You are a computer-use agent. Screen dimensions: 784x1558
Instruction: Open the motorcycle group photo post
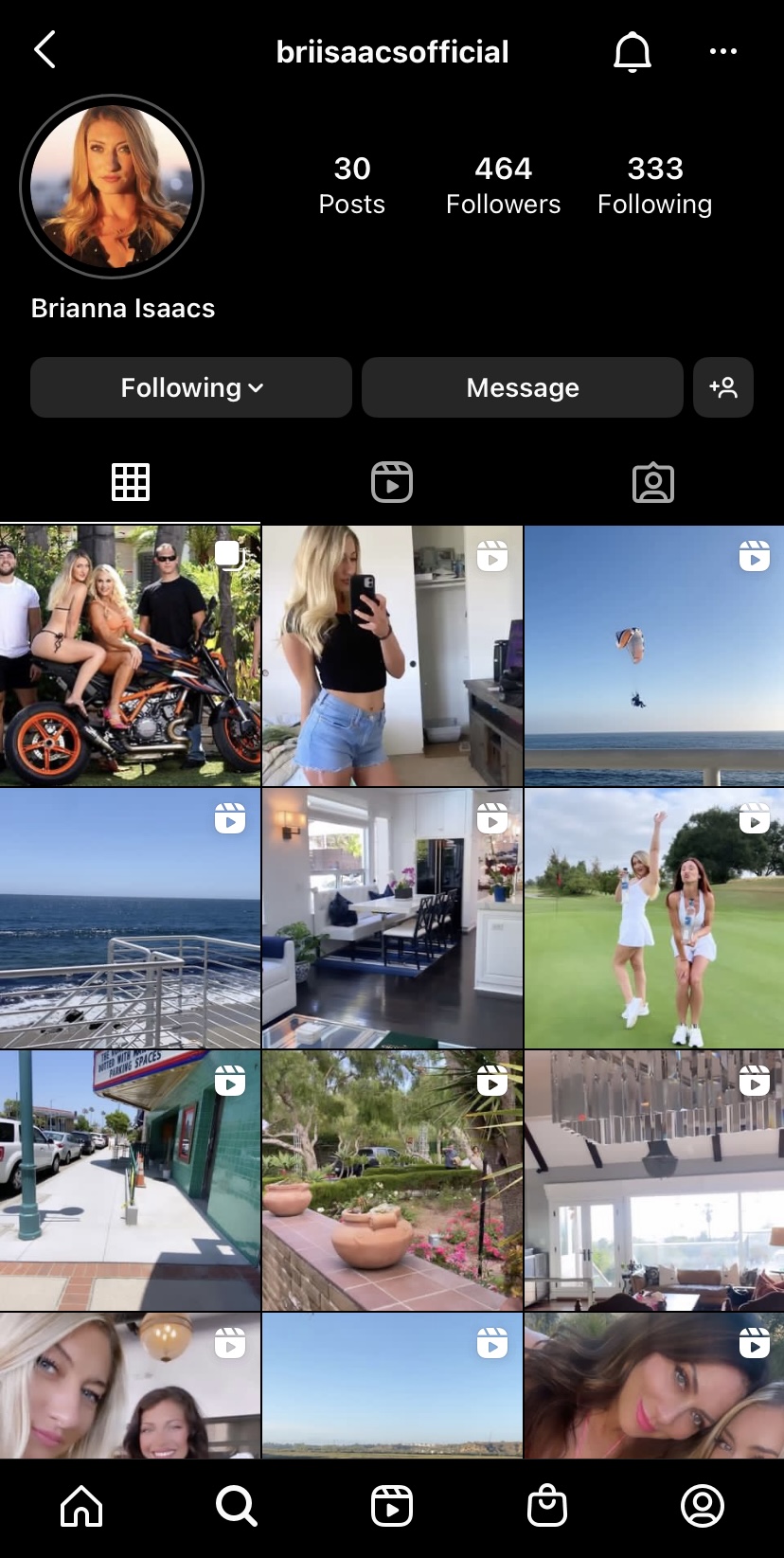pyautogui.click(x=130, y=655)
